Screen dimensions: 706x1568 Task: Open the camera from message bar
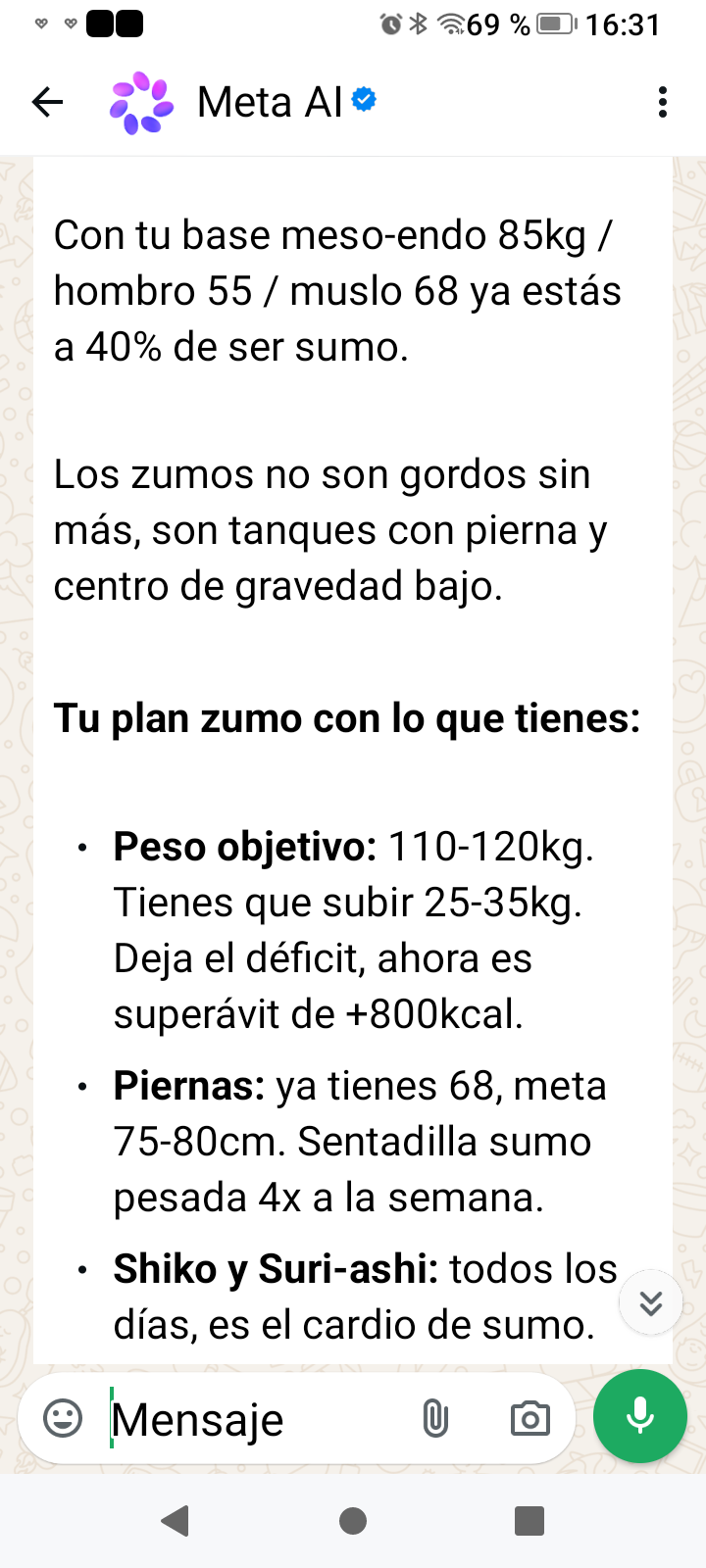pos(530,1418)
